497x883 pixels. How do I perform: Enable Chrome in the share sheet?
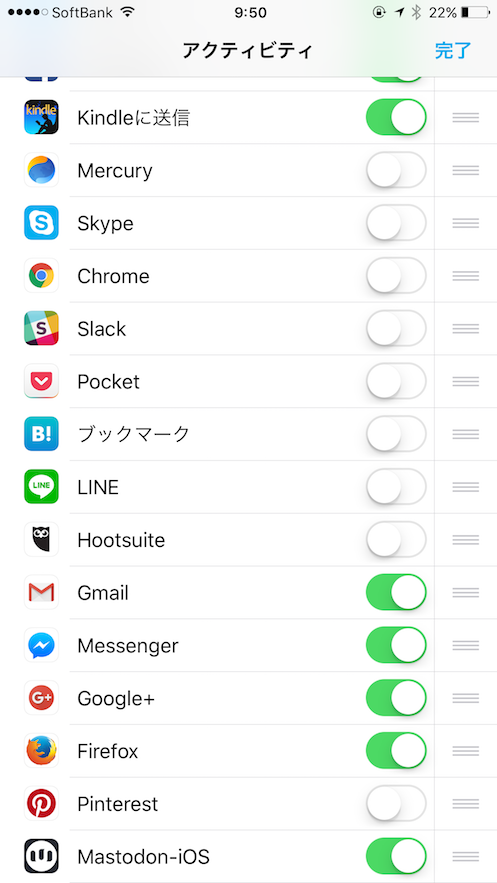[396, 276]
